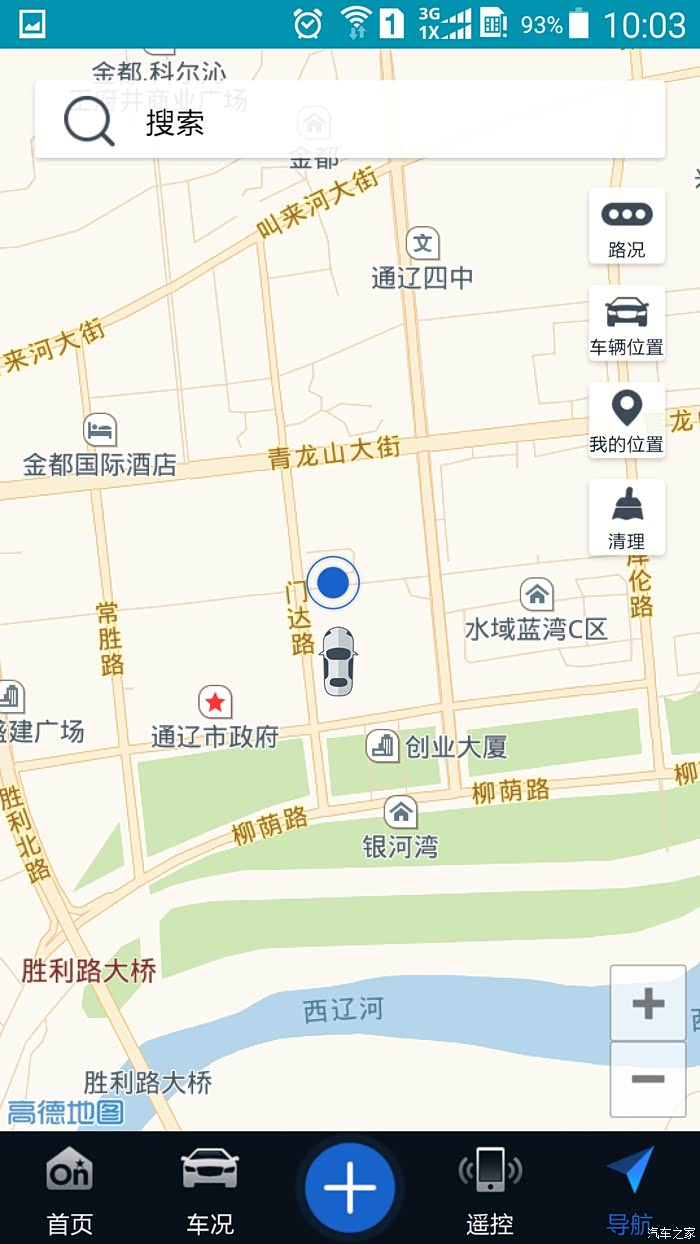The height and width of the screenshot is (1244, 700).
Task: Clear the map with 清理
Action: pos(627,517)
